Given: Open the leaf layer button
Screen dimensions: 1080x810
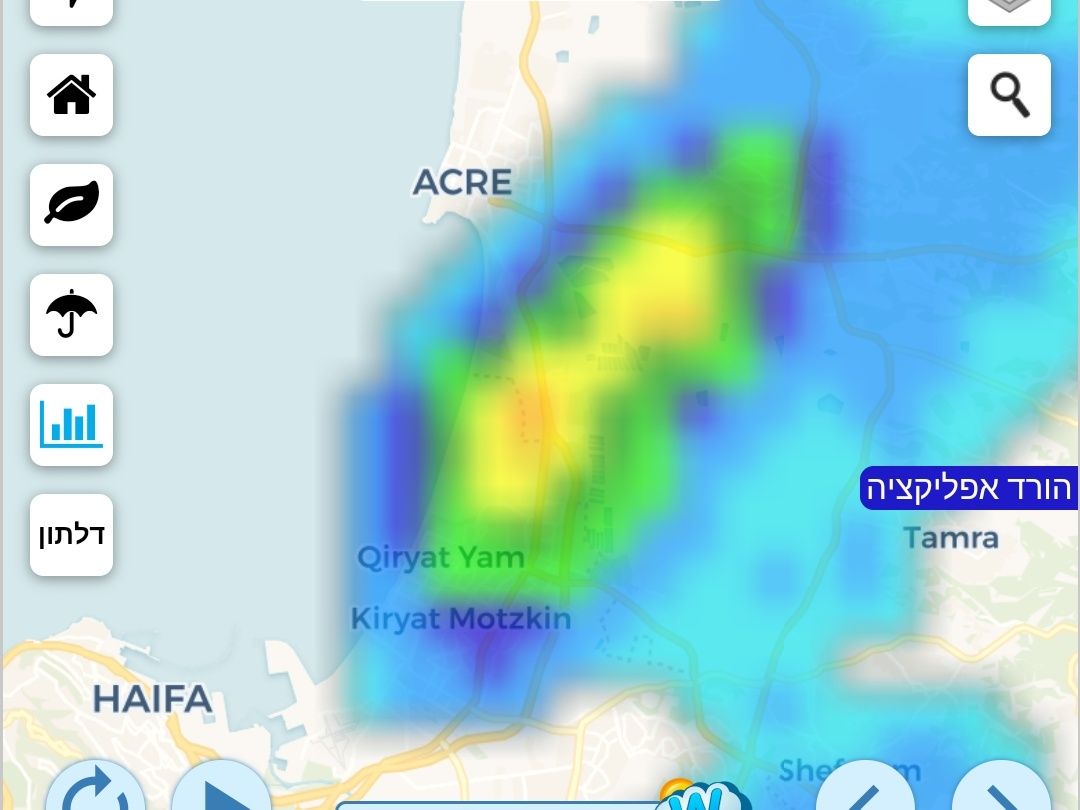Looking at the screenshot, I should [71, 204].
